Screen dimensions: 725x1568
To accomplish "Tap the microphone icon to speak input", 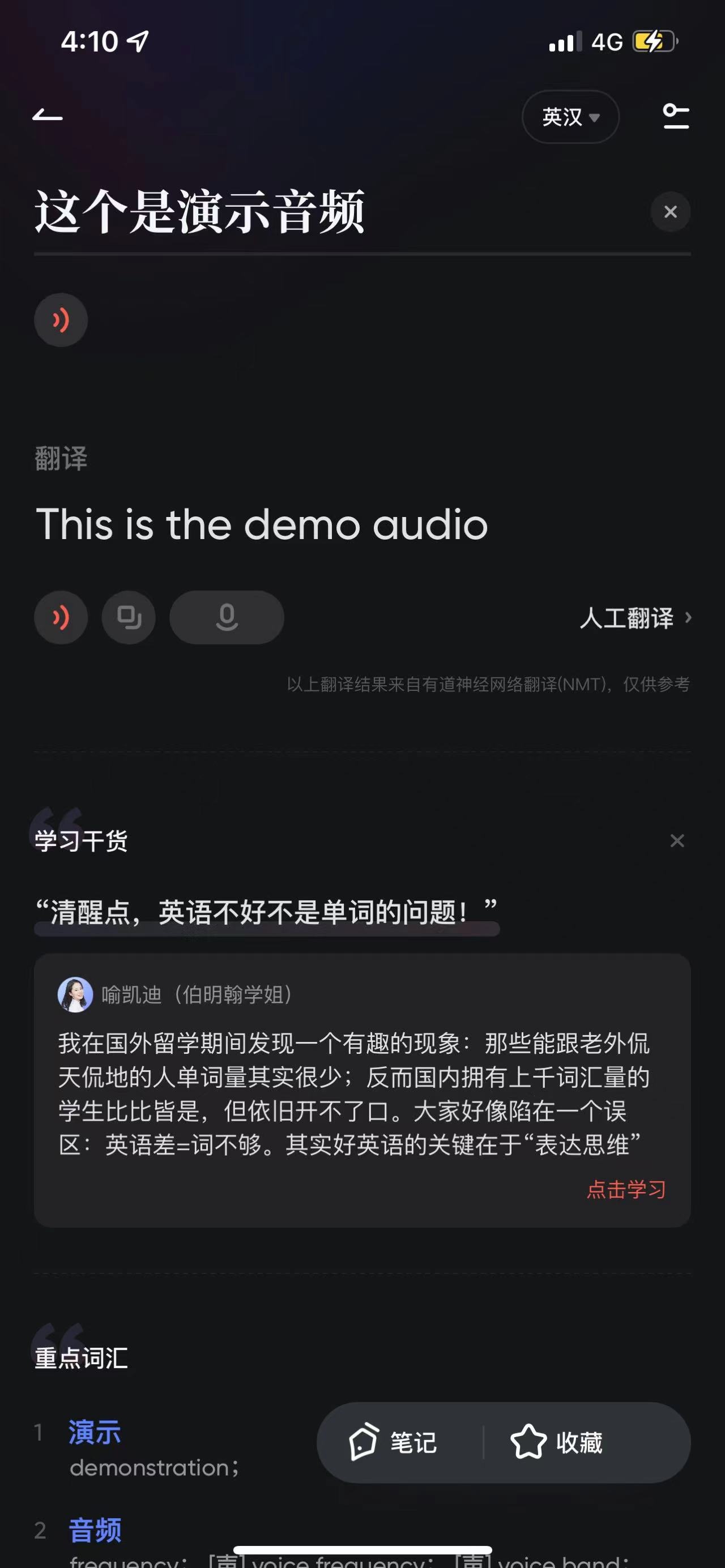I will coord(226,617).
